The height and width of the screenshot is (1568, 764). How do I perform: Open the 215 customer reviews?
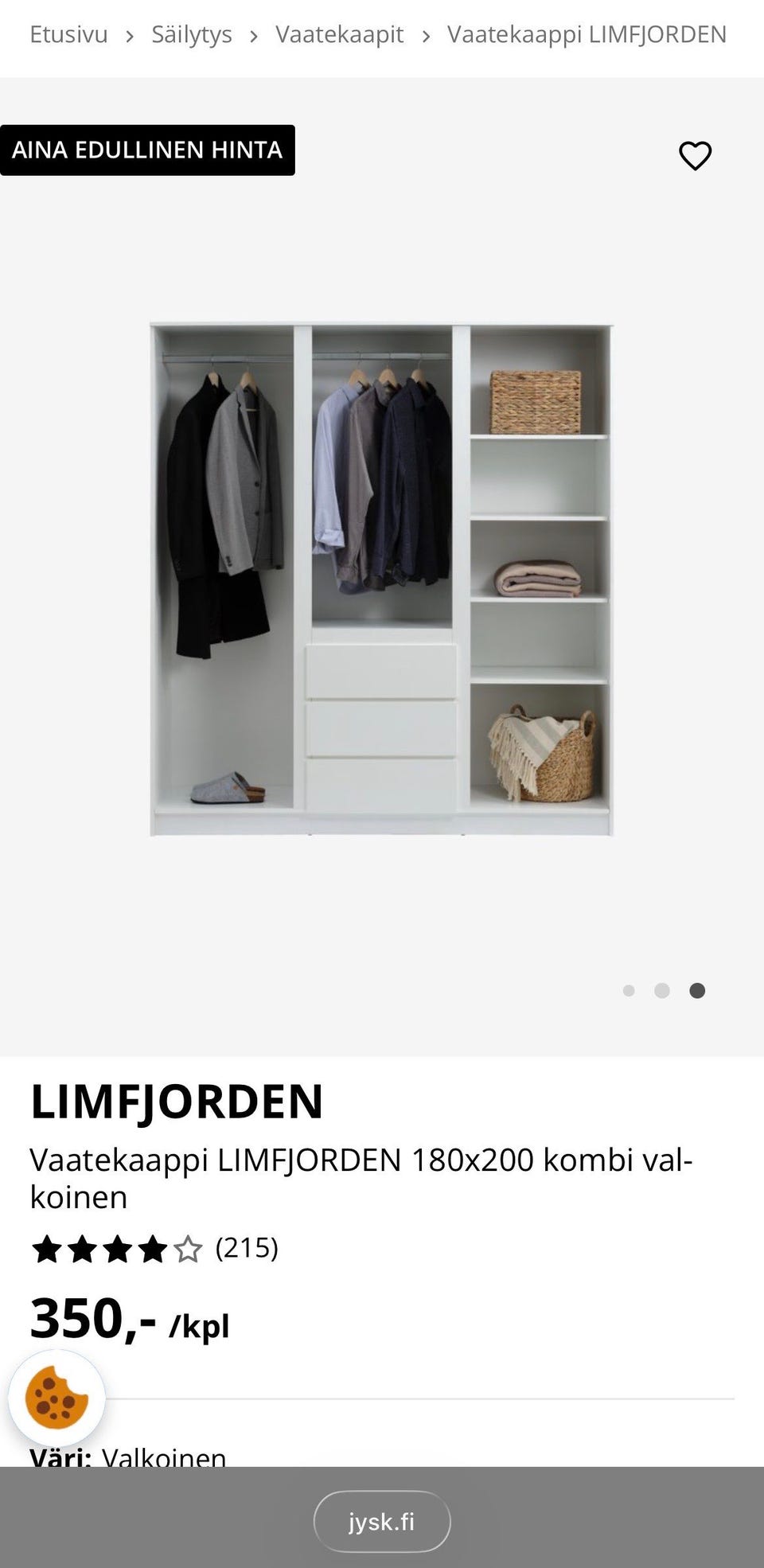[x=247, y=1247]
